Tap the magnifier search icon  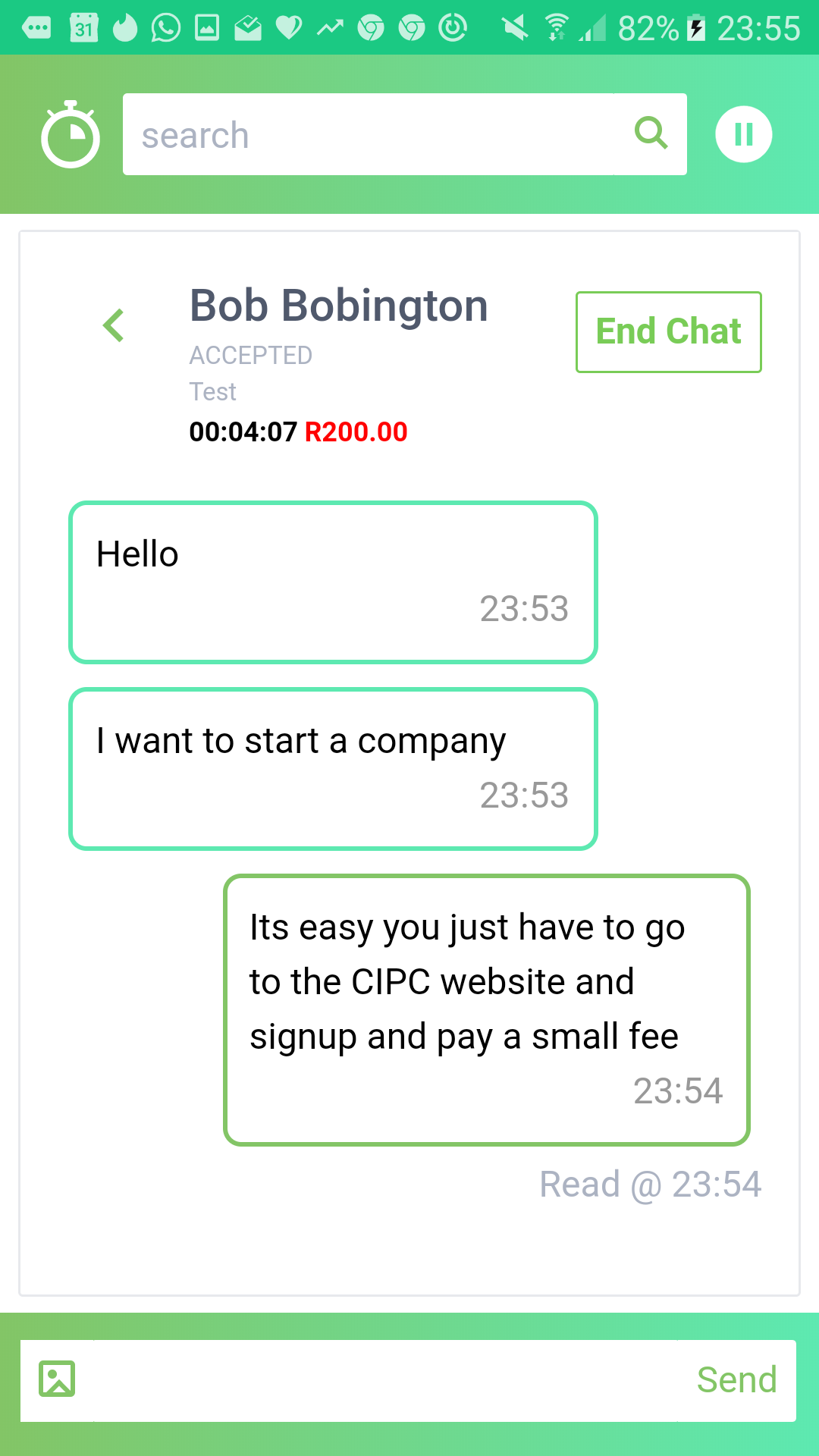[x=651, y=133]
